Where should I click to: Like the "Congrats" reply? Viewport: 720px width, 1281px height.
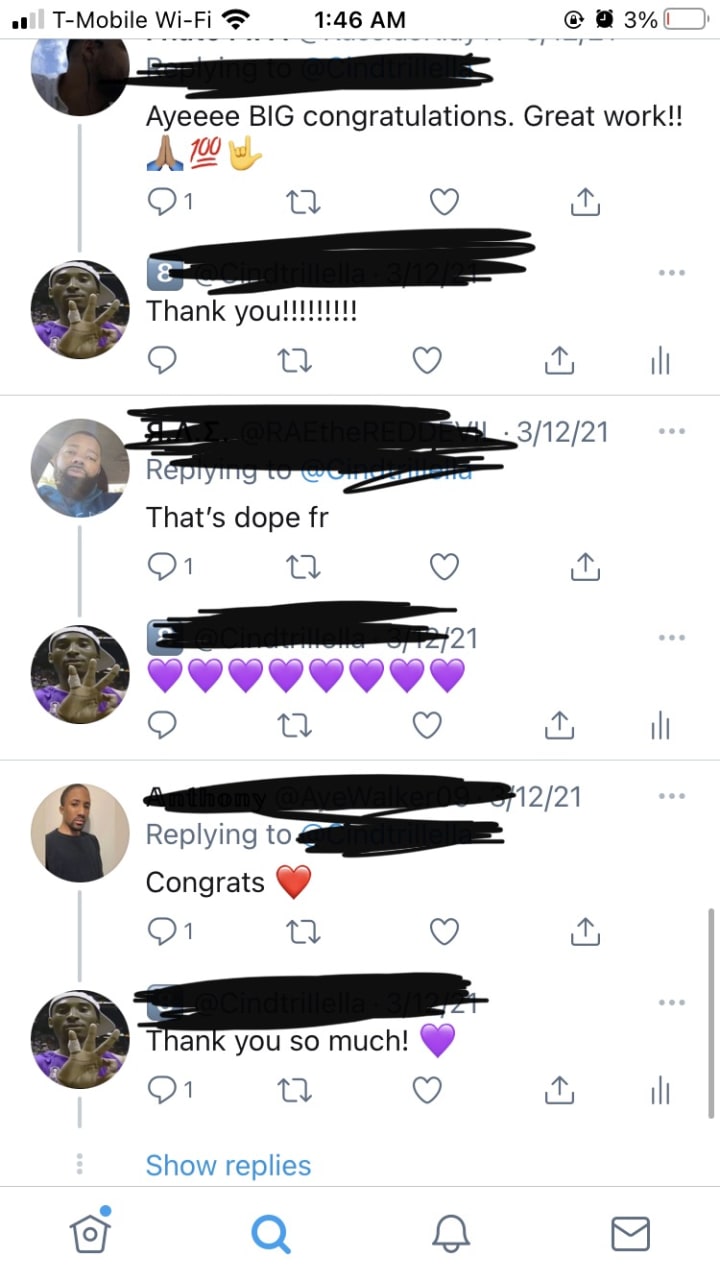444,932
